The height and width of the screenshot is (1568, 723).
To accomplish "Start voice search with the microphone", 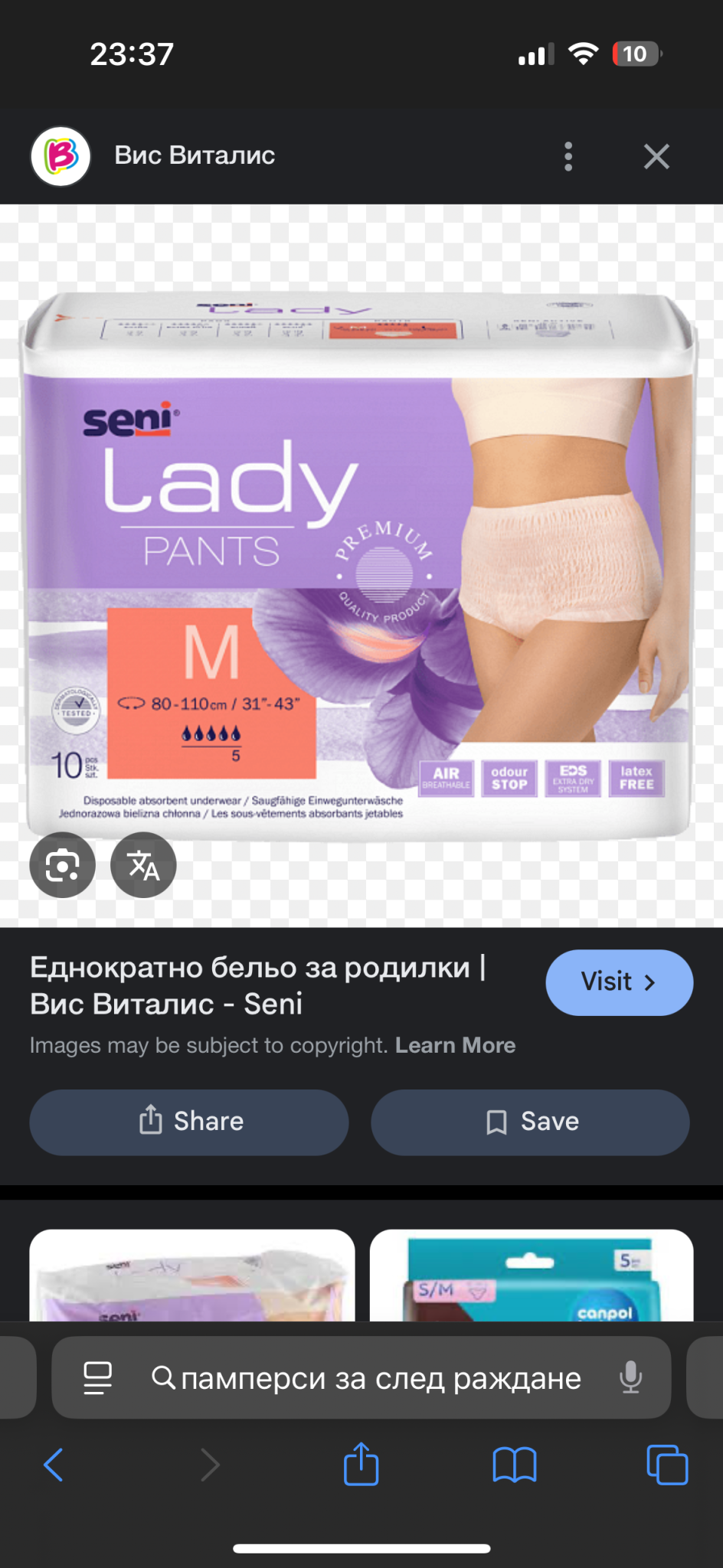I will pos(630,1378).
